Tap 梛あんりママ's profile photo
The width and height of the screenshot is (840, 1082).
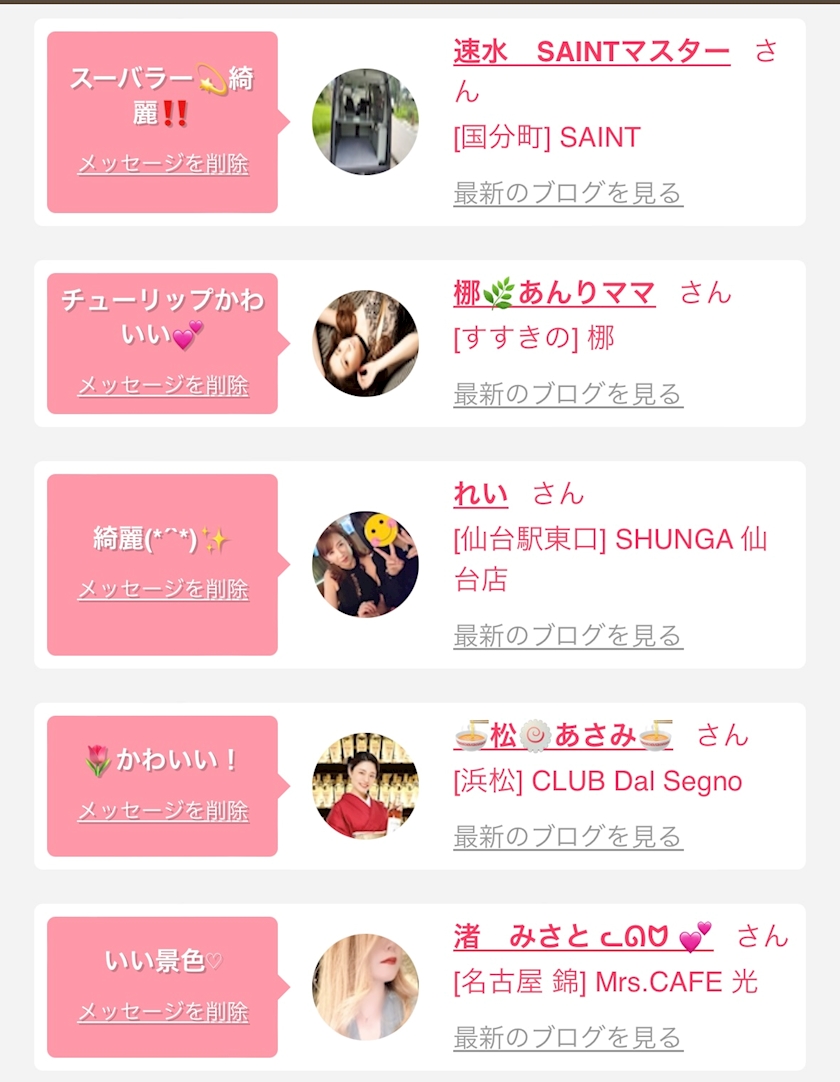point(365,344)
